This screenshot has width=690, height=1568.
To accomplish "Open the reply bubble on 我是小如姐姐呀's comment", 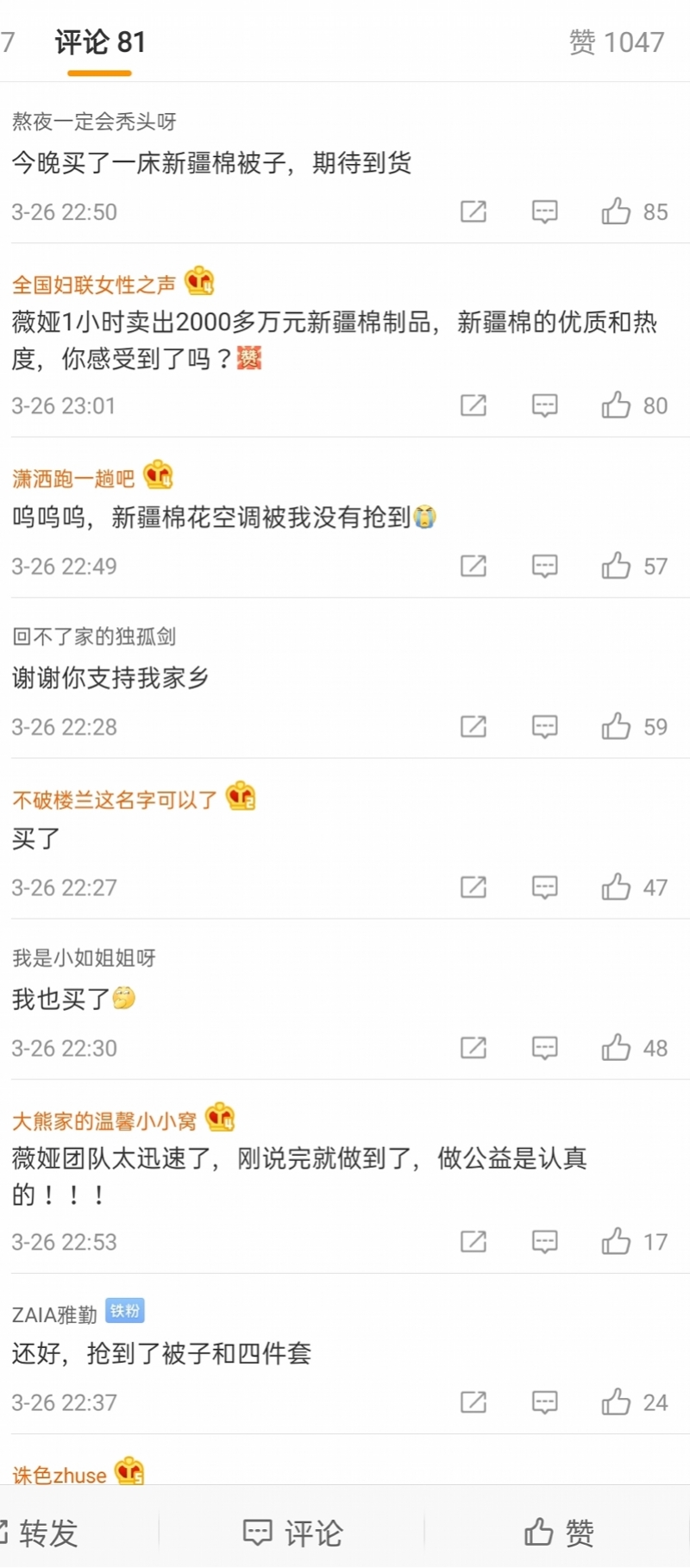I will click(544, 1048).
